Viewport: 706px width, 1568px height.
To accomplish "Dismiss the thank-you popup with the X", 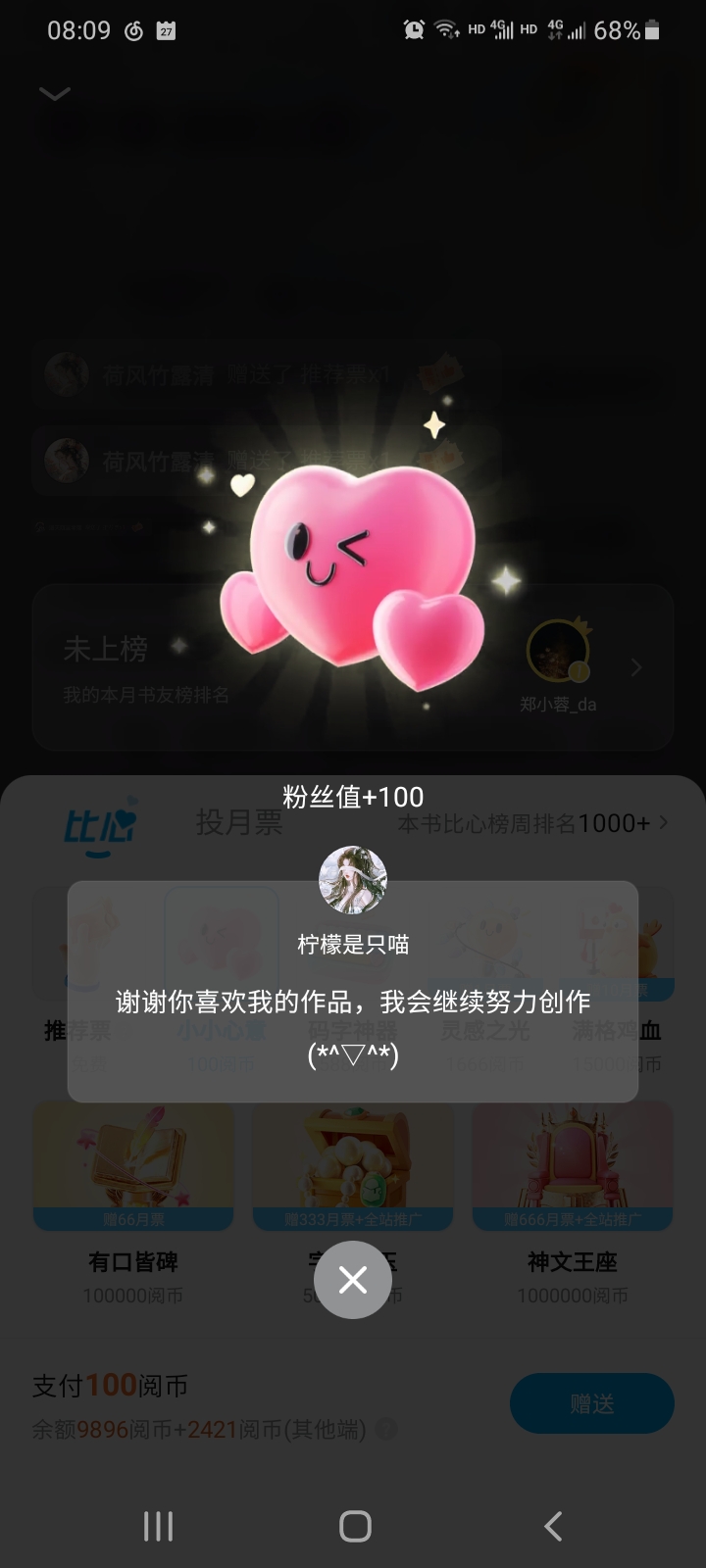I will tap(353, 1279).
